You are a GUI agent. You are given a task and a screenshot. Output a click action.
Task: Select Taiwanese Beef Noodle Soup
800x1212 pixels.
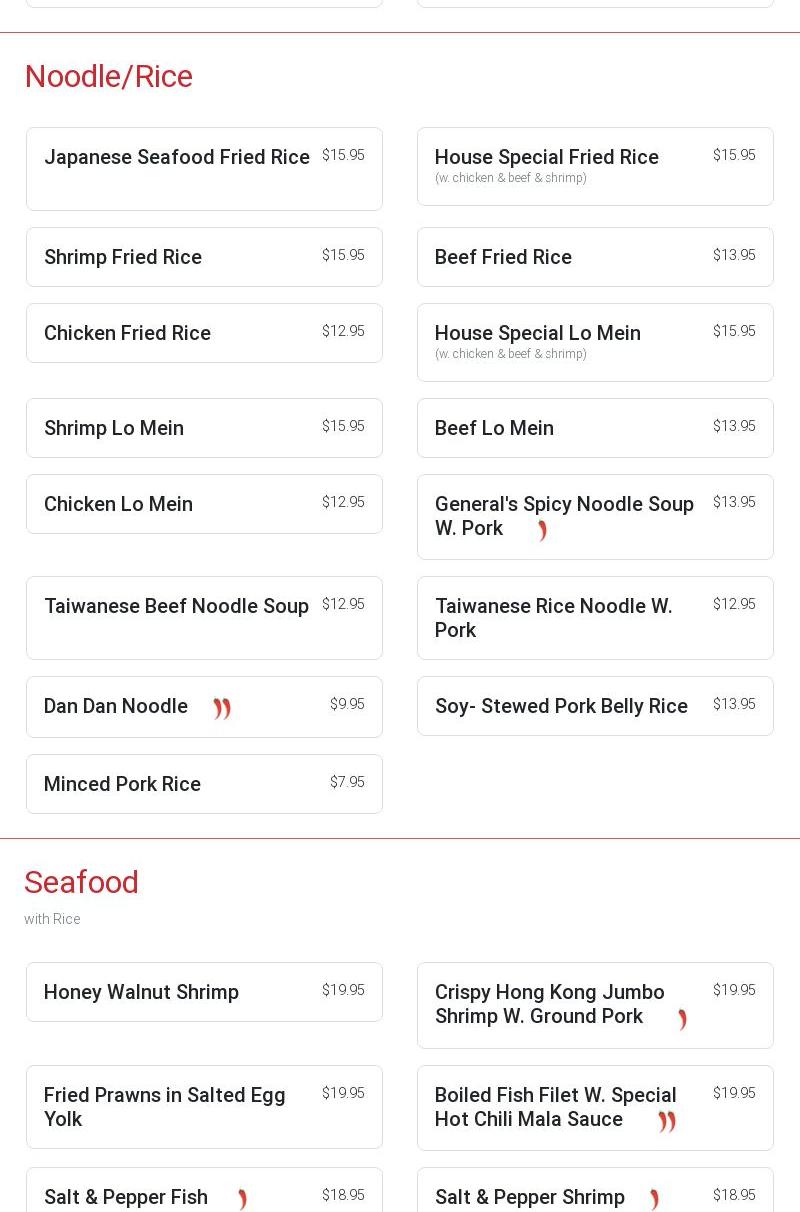(204, 617)
